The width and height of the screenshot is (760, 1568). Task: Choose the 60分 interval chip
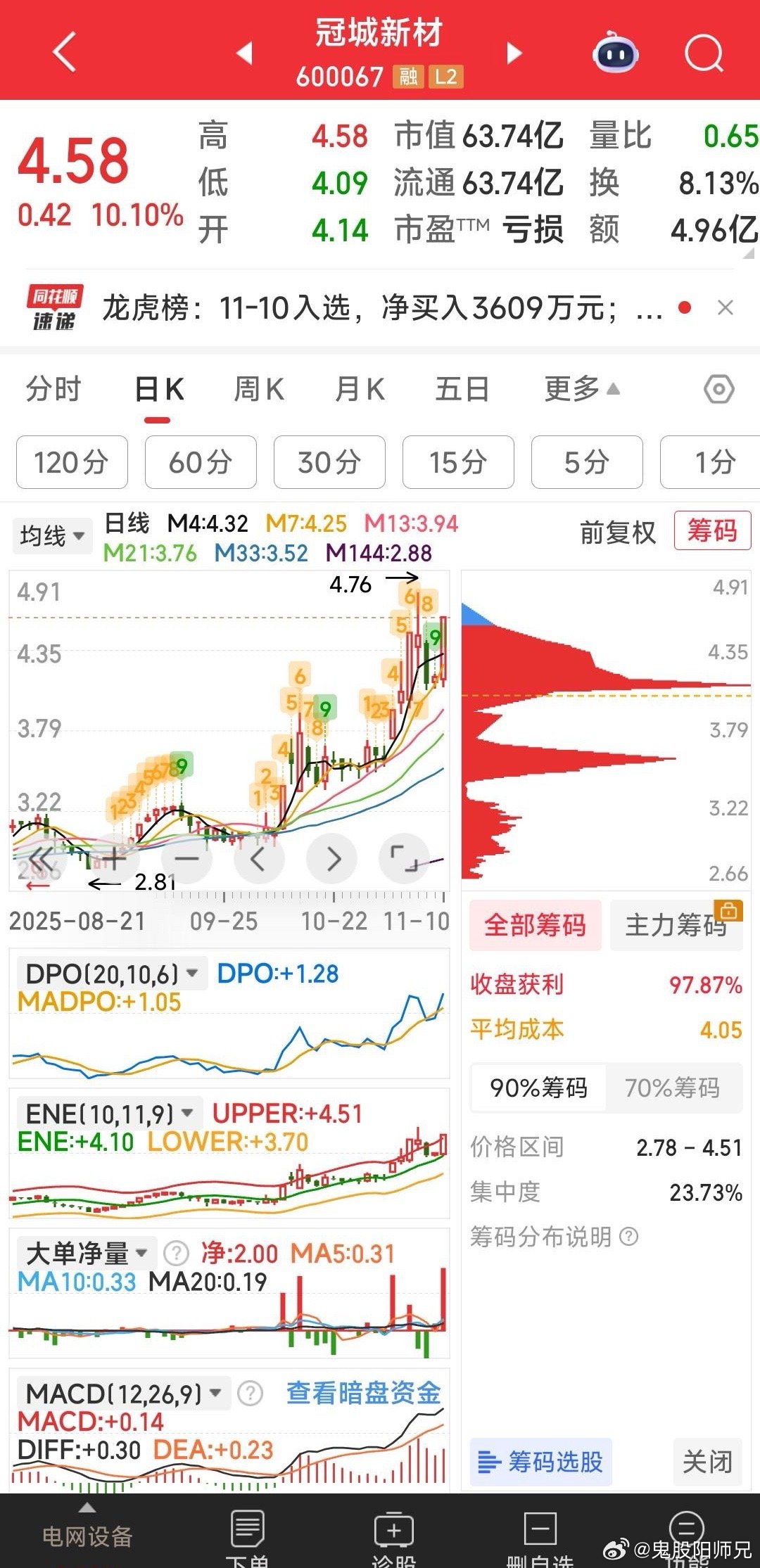coord(201,462)
